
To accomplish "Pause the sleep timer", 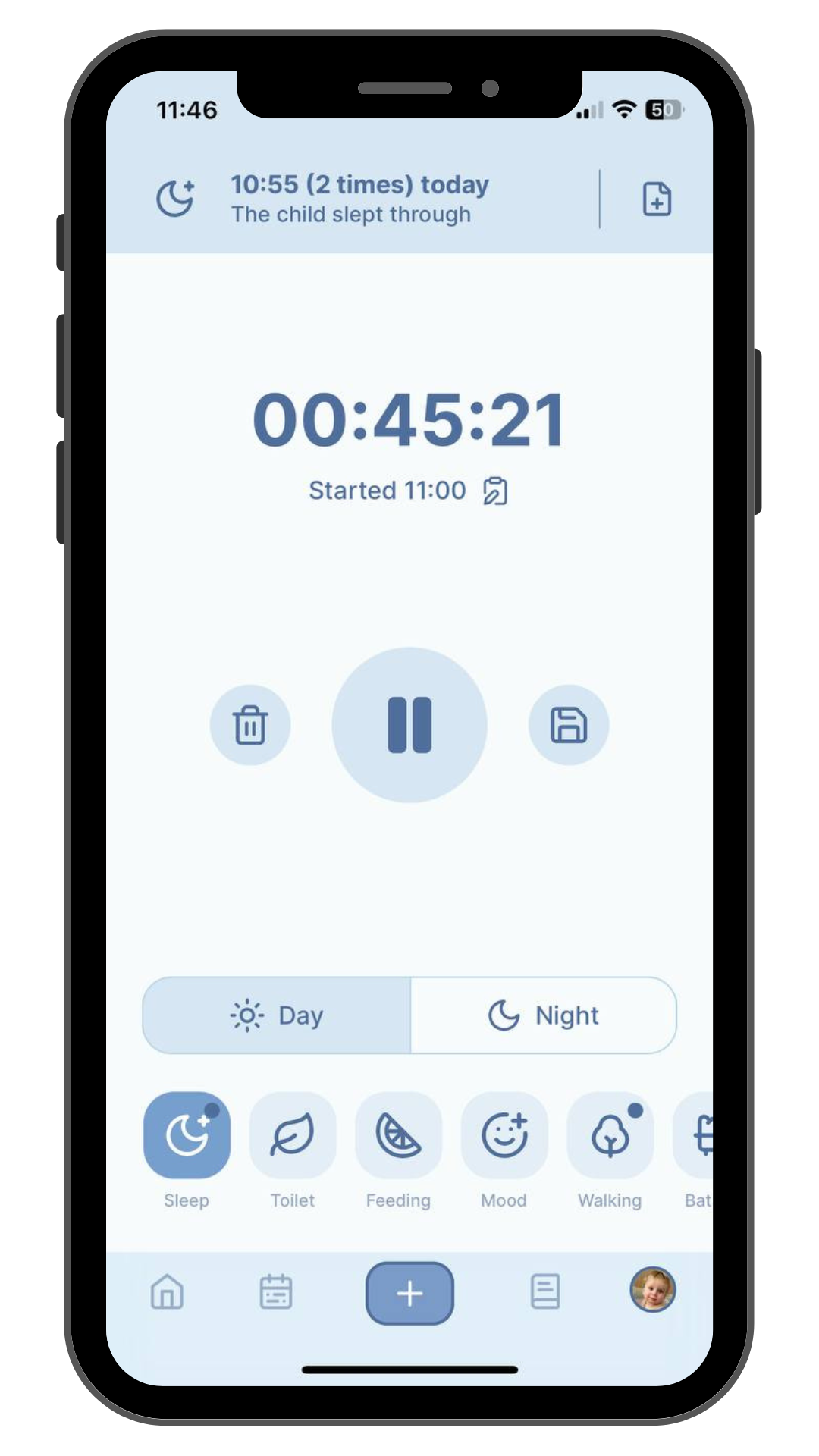I will click(x=409, y=725).
